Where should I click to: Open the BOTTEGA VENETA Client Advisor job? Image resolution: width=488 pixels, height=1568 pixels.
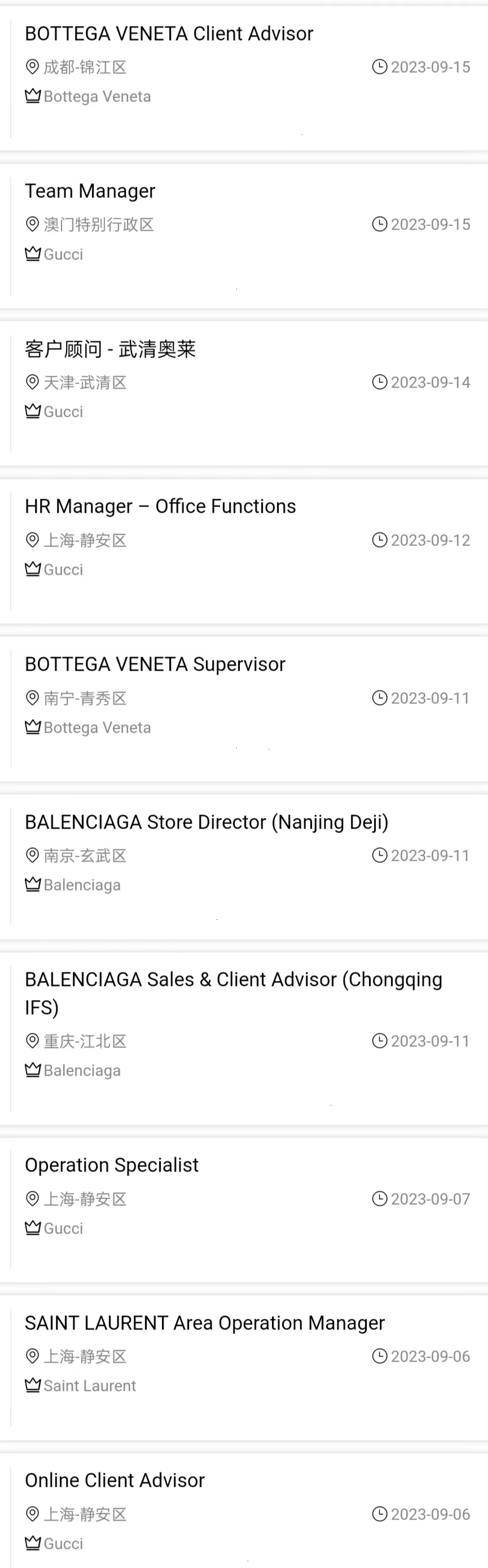click(x=169, y=34)
